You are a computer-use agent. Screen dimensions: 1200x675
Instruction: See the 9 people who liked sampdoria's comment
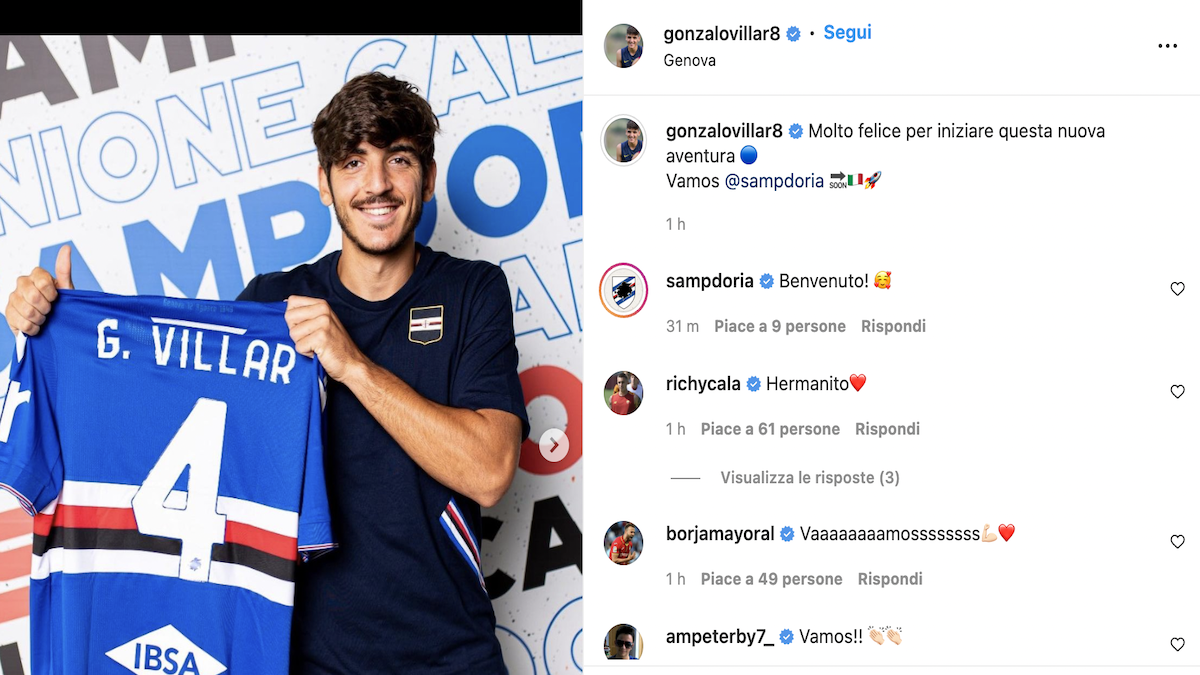[x=780, y=326]
